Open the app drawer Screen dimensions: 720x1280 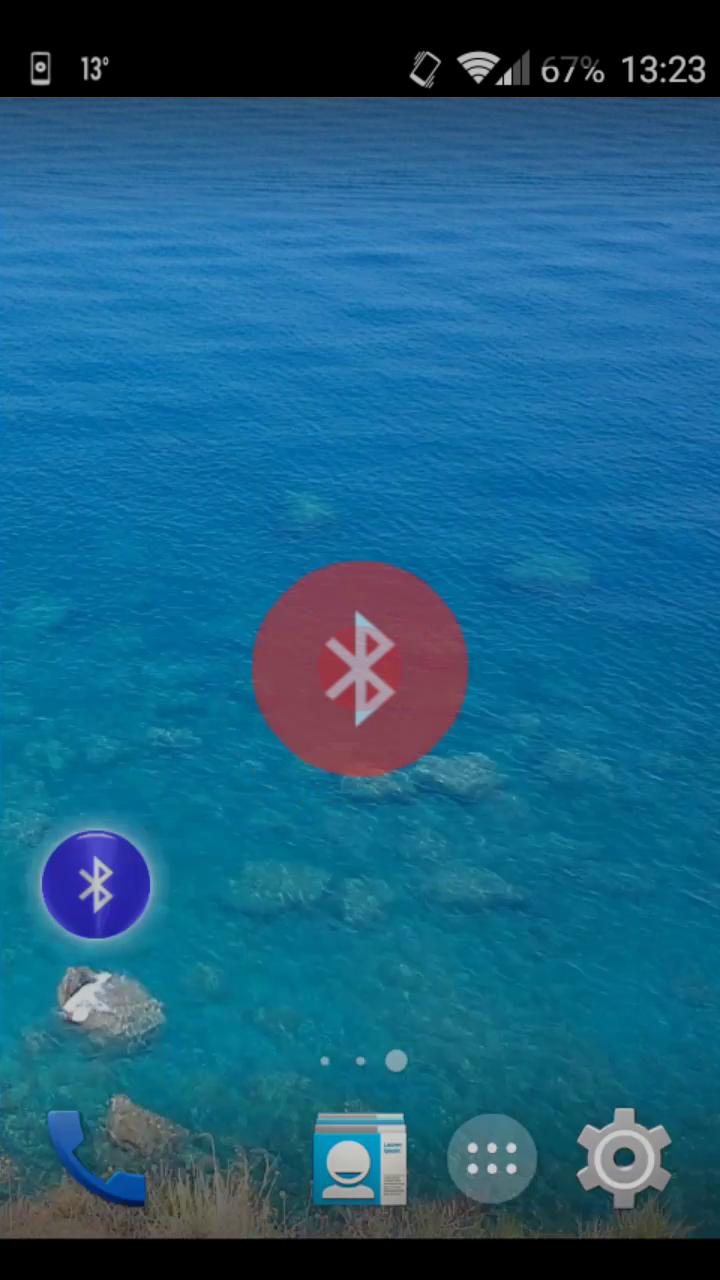point(492,1158)
